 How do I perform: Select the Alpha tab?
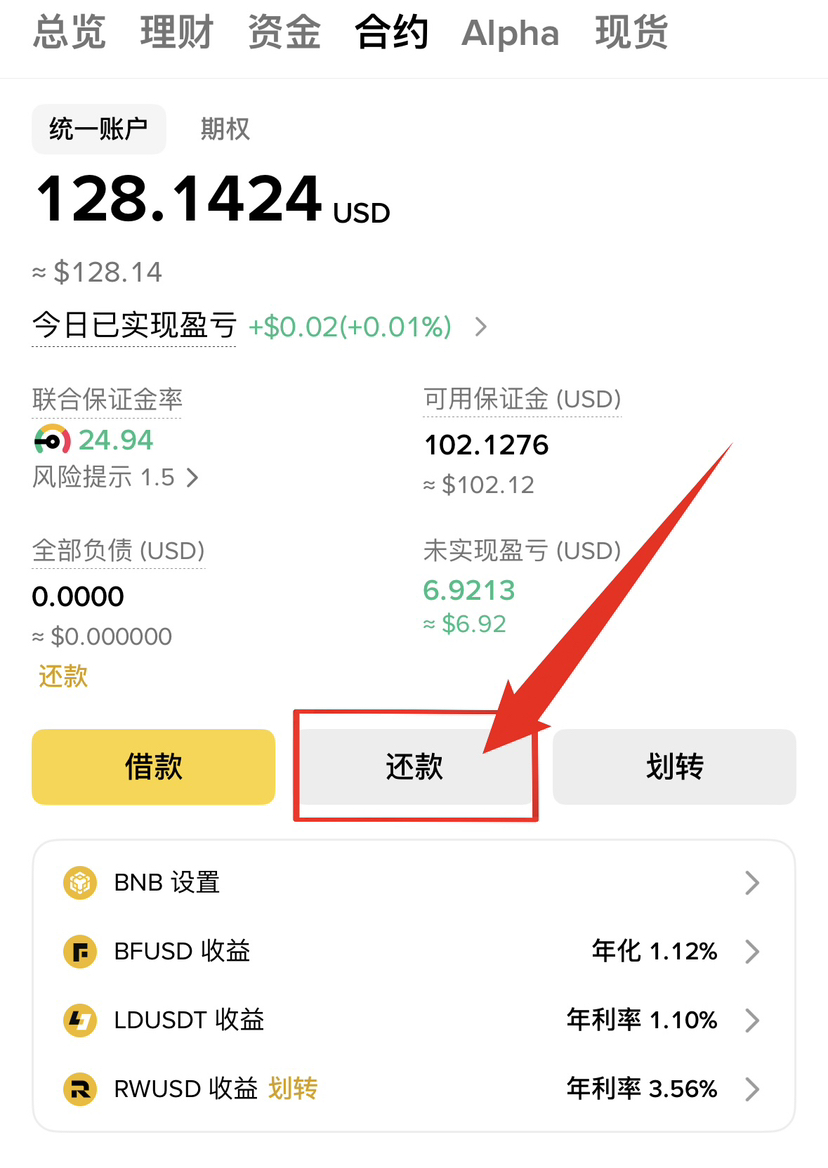click(510, 33)
